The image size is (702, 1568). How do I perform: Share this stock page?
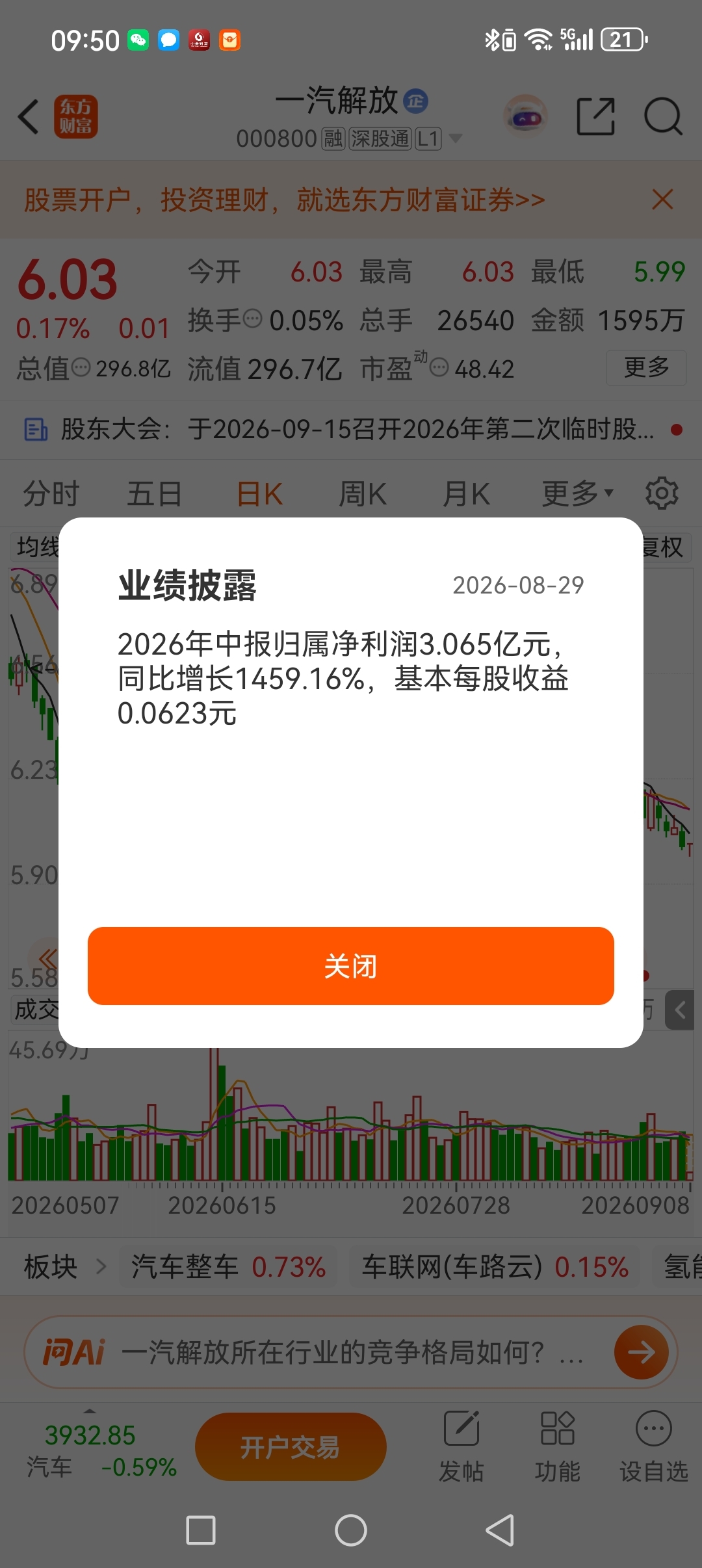[x=595, y=117]
